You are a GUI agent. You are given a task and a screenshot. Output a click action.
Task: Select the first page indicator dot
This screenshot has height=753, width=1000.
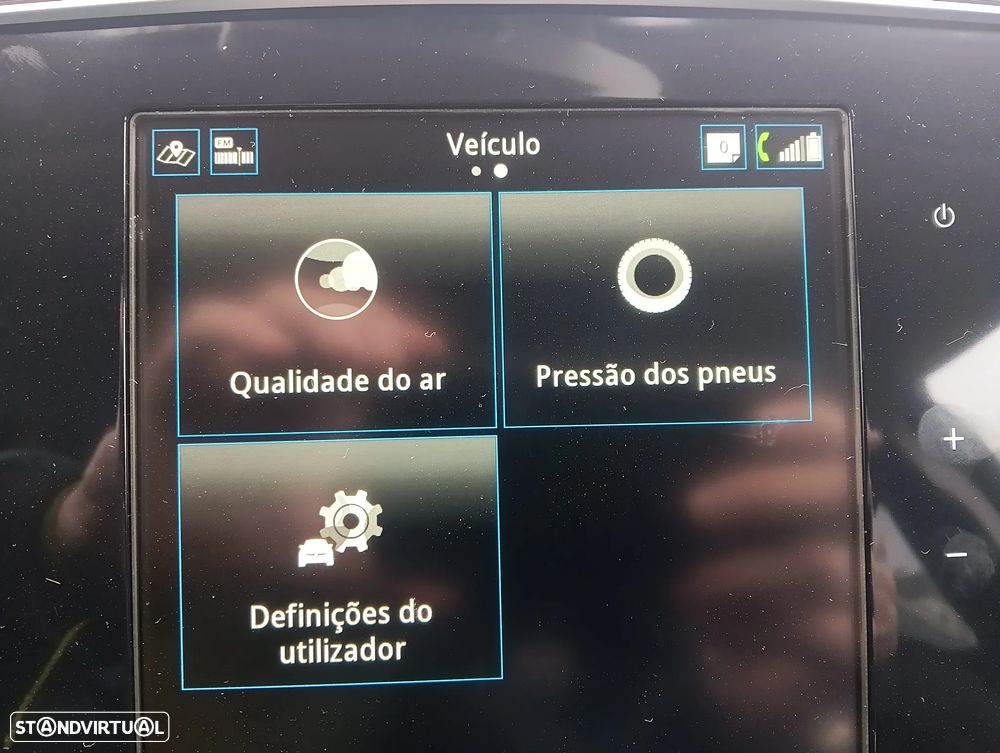477,171
